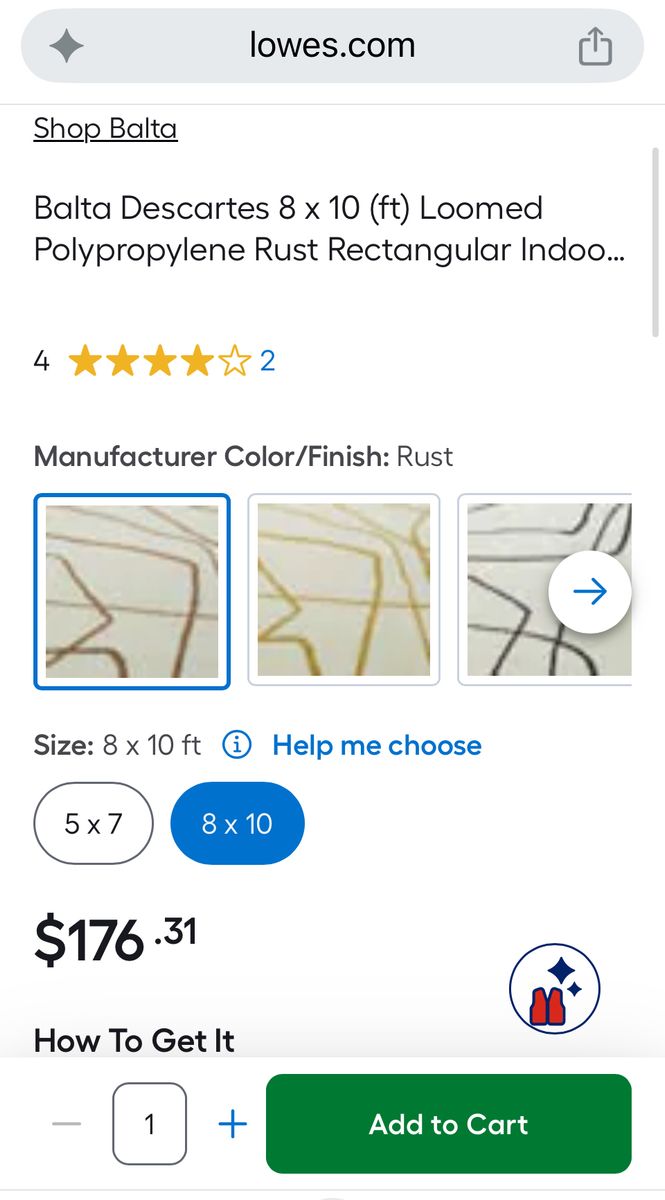
Task: Open the lowes.com address bar
Action: point(332,46)
